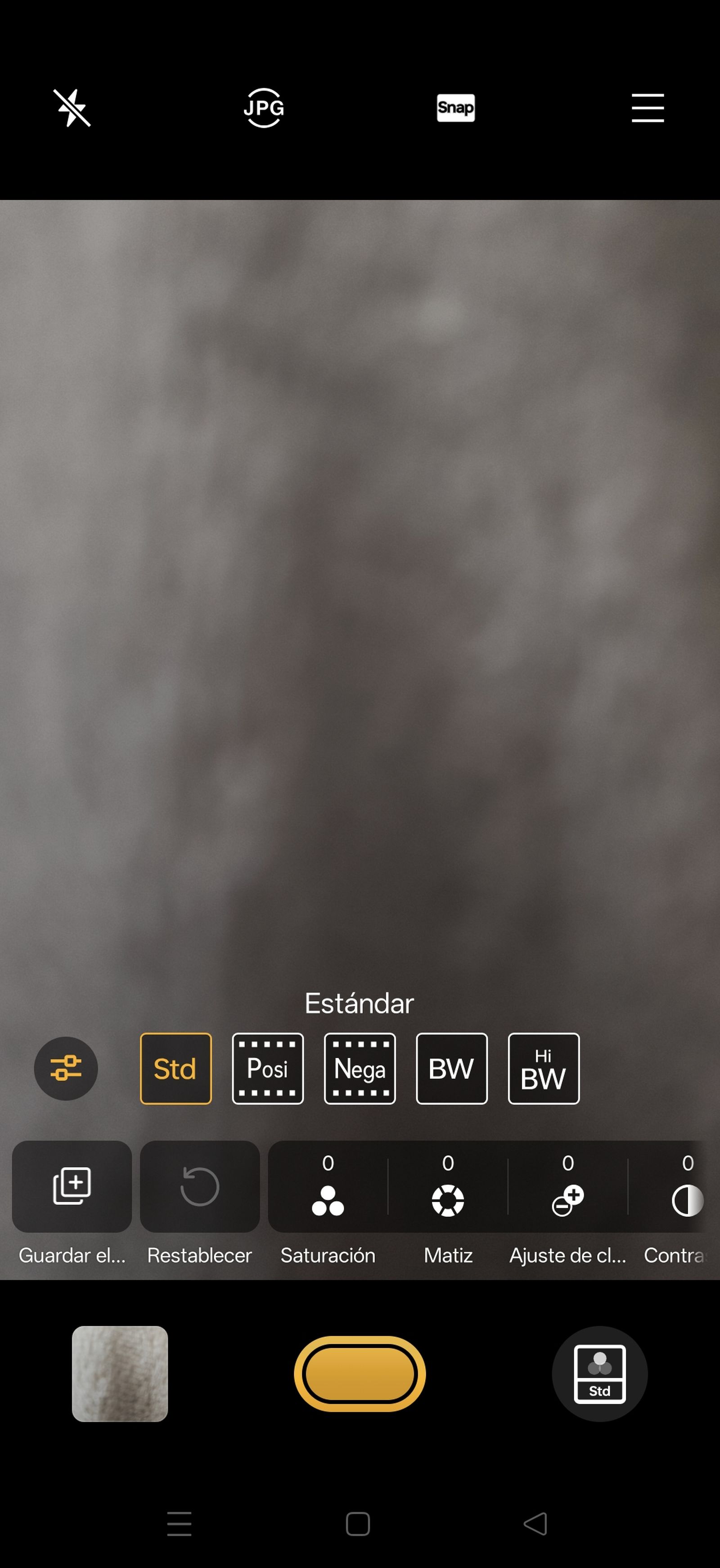Open the hamburger menu
Viewport: 720px width, 1568px height.
[647, 108]
